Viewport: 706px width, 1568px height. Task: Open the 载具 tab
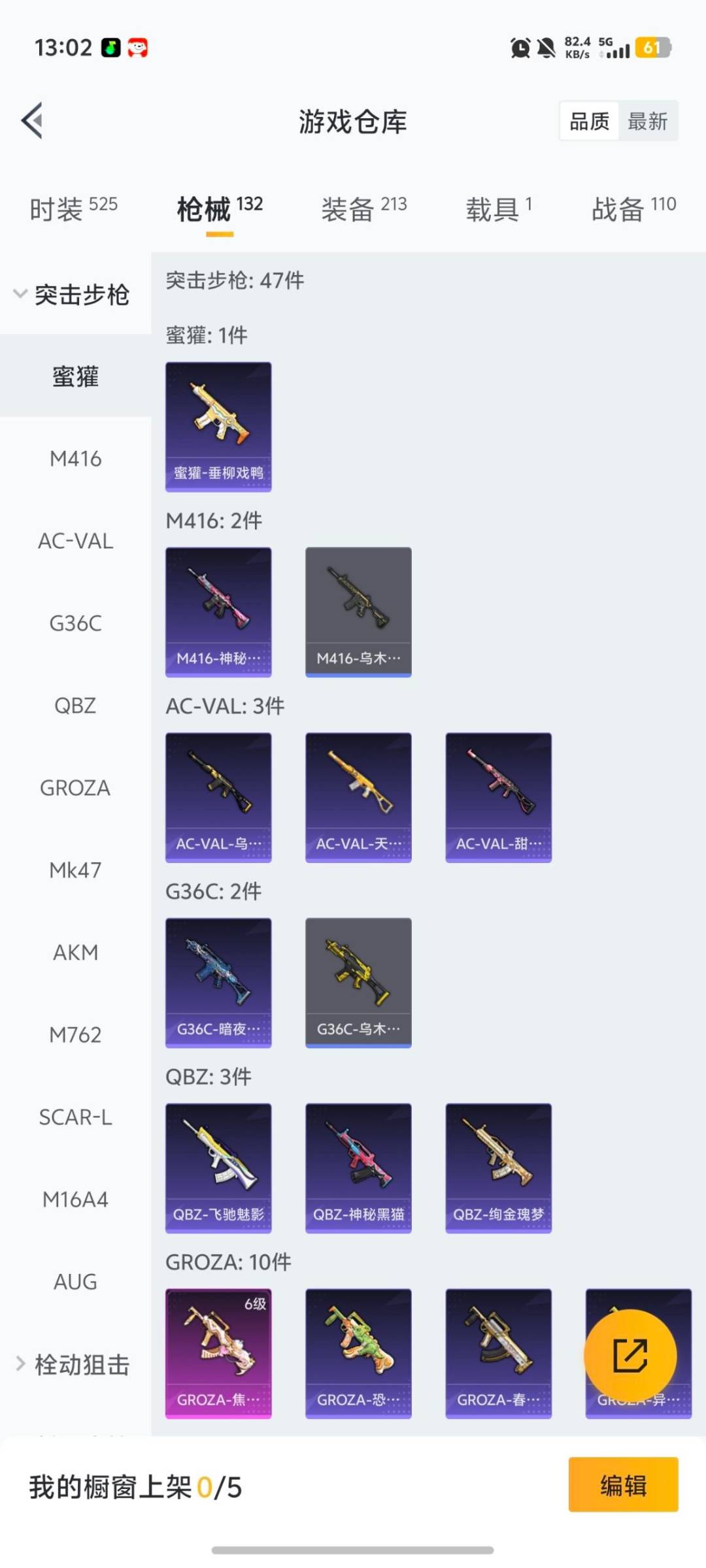click(499, 209)
